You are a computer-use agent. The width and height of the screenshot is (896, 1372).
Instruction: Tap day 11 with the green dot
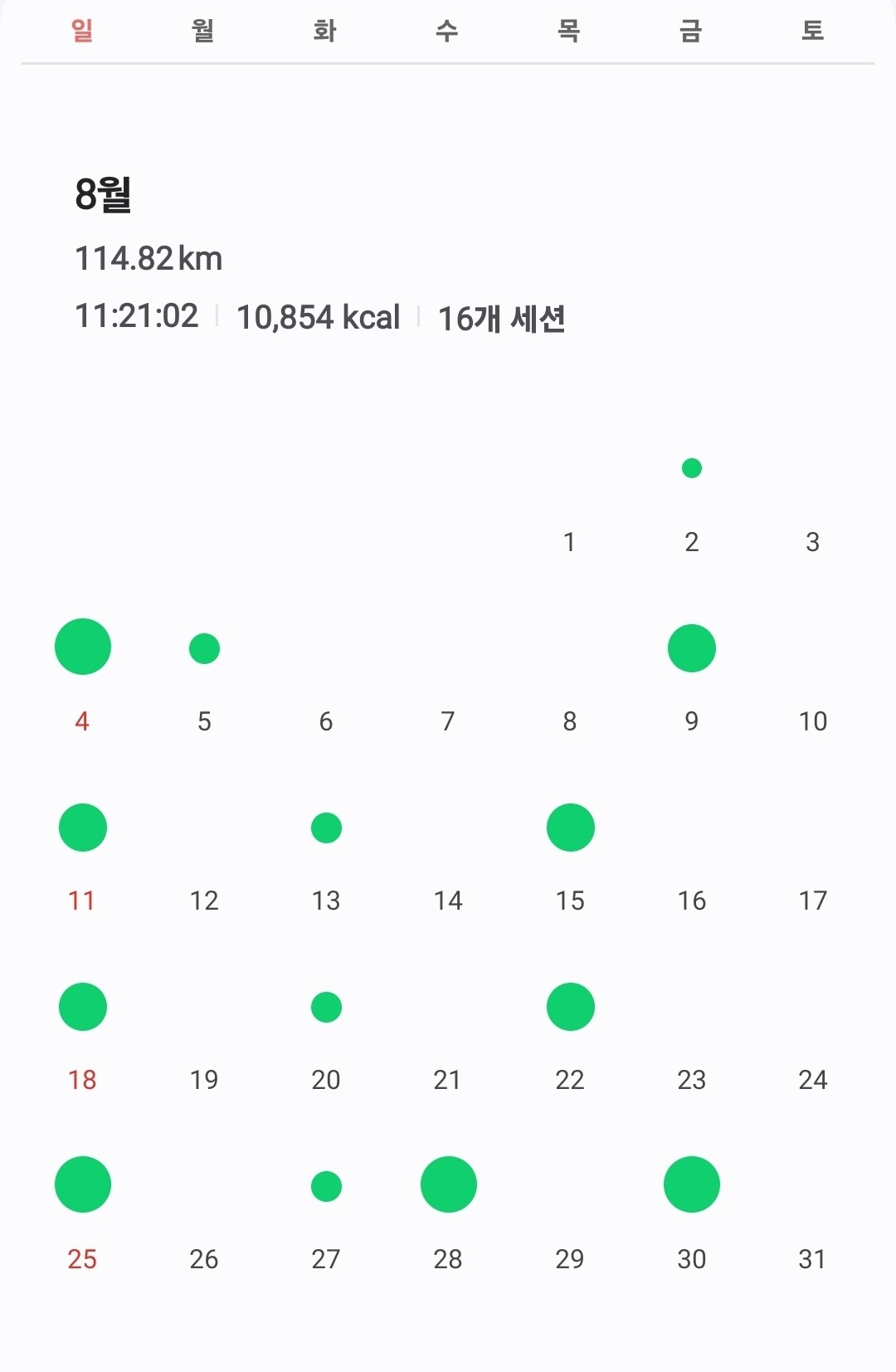pos(83,828)
